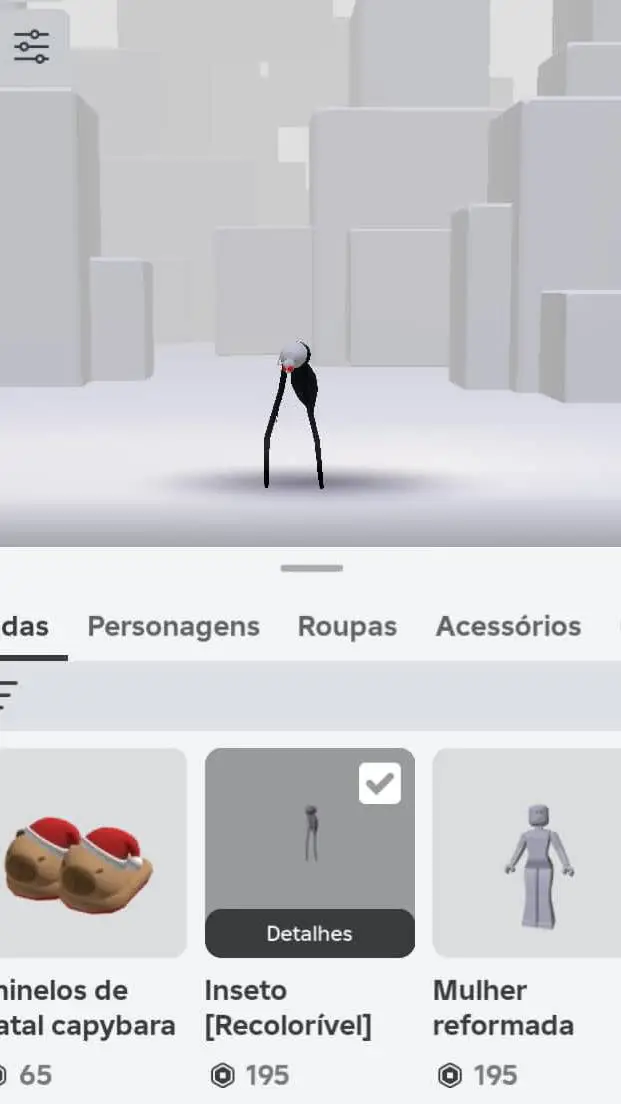621x1104 pixels.
Task: Open the filter and sort options
Action: (8, 692)
